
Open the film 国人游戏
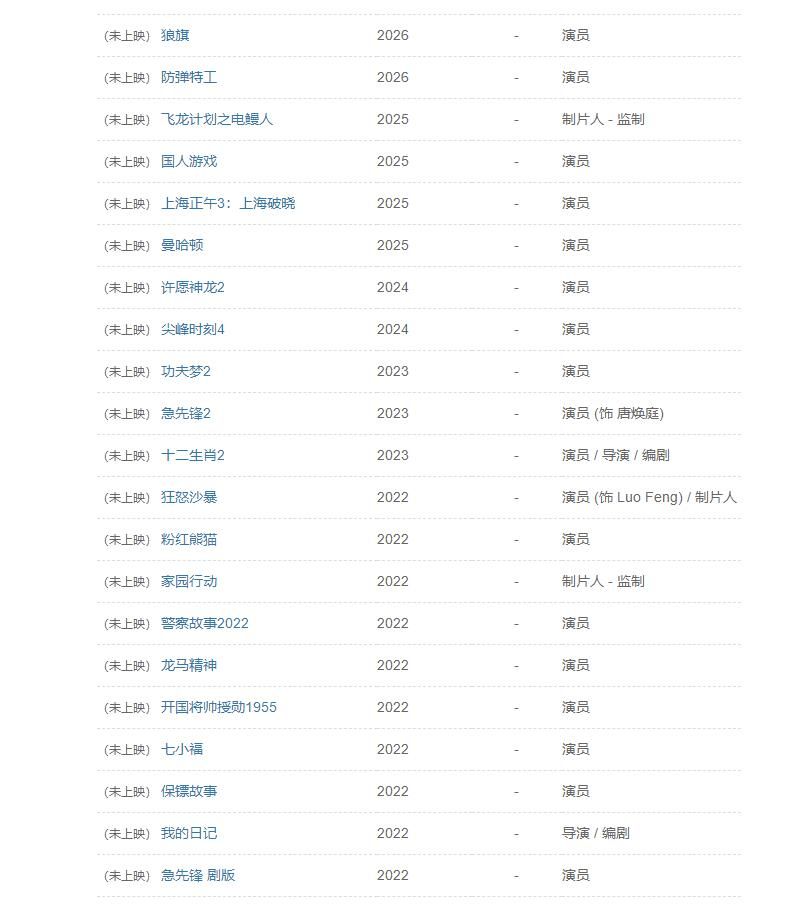(x=189, y=161)
